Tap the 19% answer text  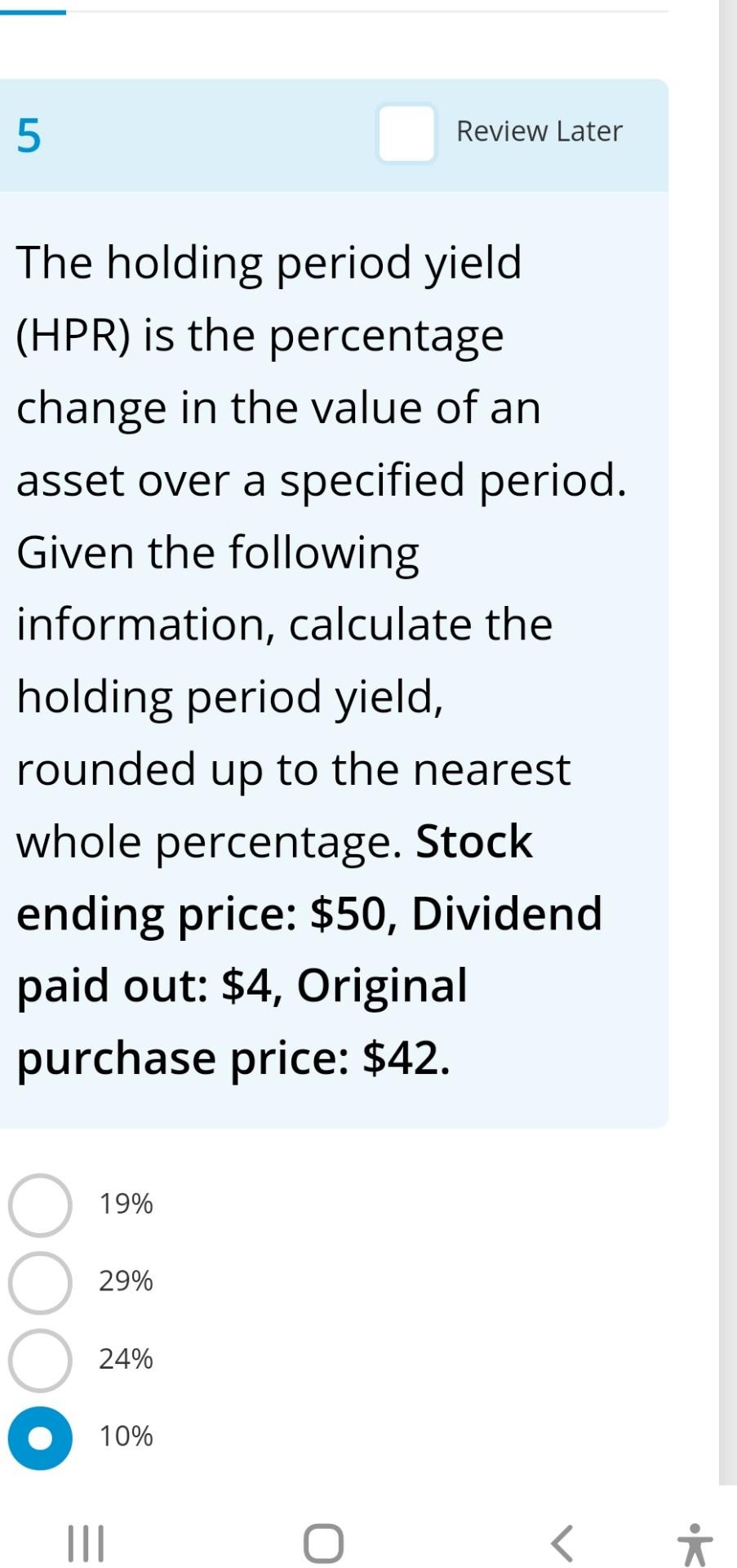[x=125, y=1203]
